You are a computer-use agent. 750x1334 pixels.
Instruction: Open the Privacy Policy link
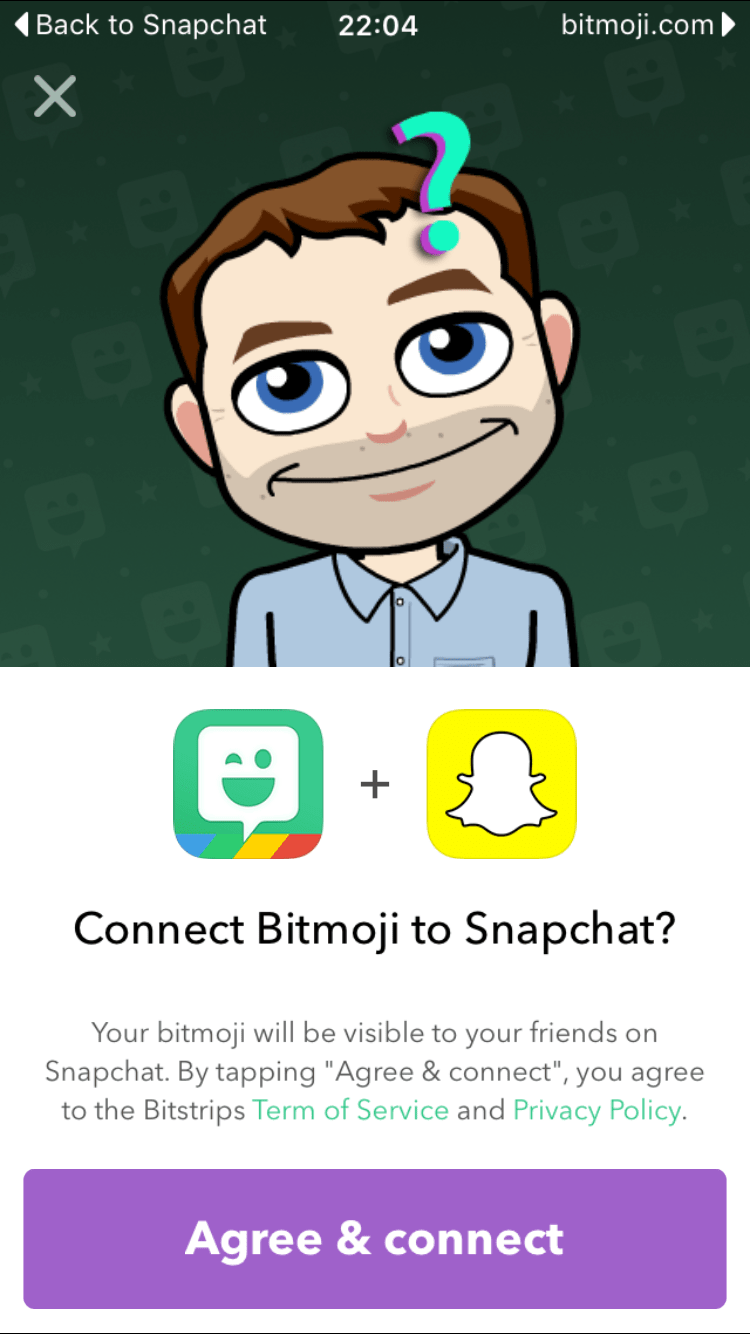tap(596, 1110)
